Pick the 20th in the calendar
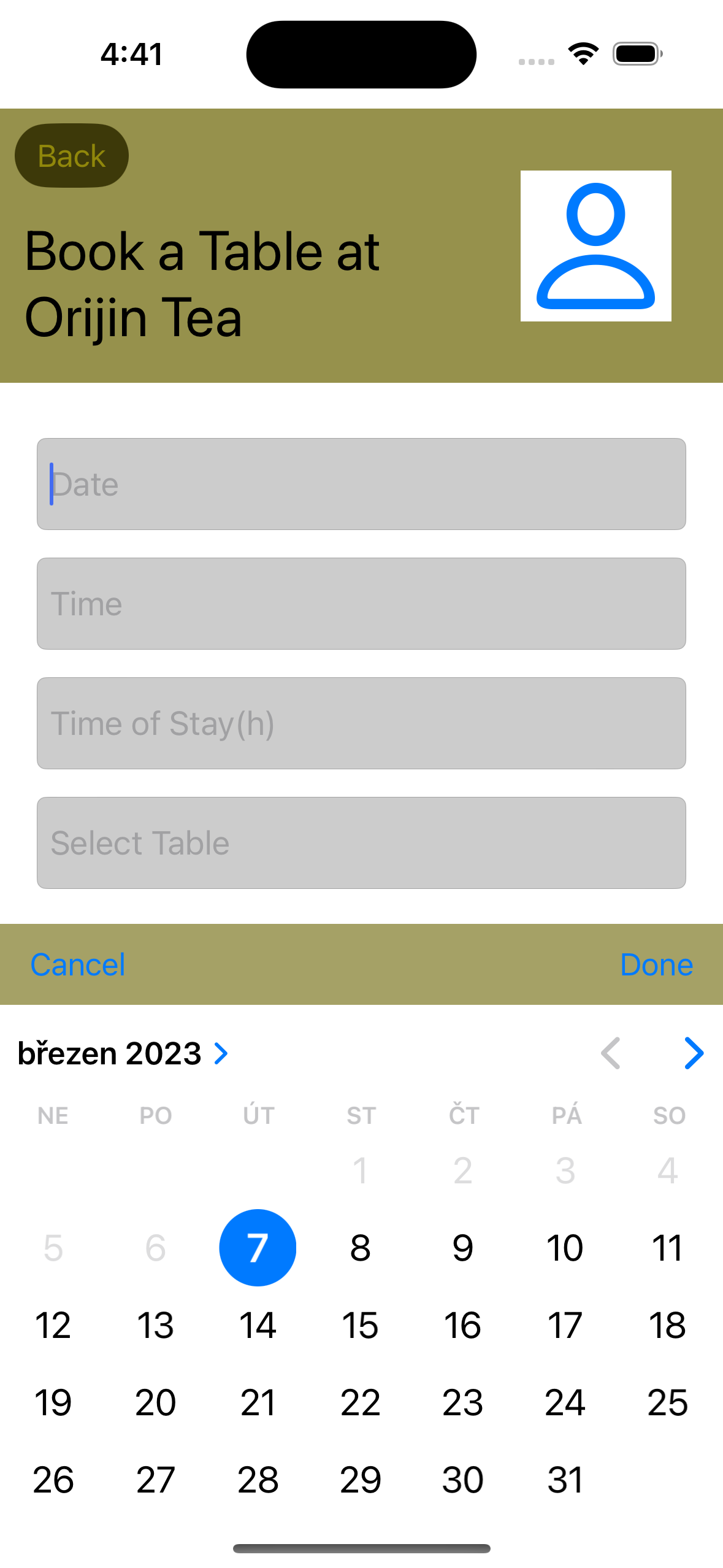Screen dimensions: 723x1568 (x=155, y=1402)
